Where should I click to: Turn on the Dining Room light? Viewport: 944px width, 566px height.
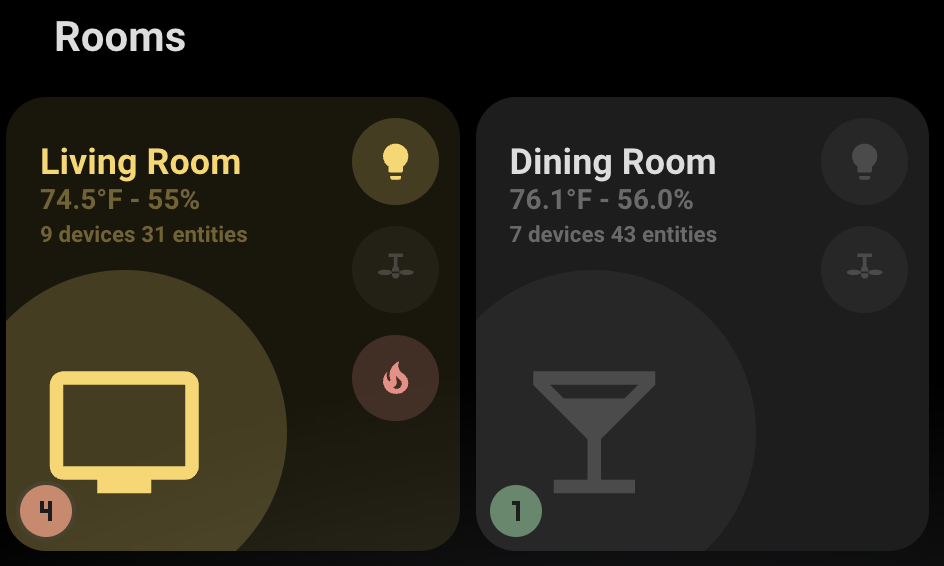tap(864, 161)
